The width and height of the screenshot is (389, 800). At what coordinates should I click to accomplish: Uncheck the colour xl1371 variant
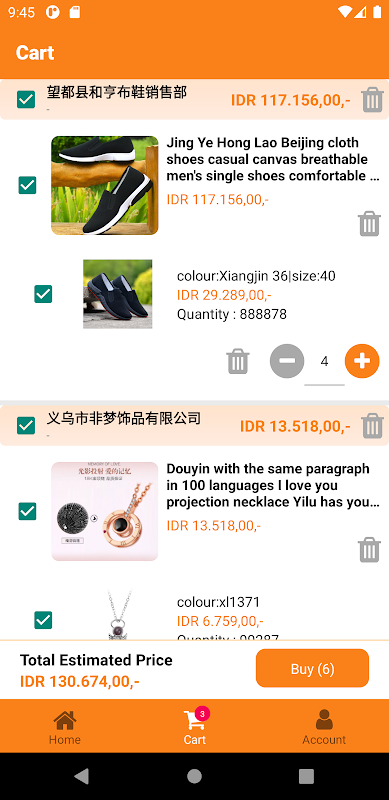(x=43, y=620)
